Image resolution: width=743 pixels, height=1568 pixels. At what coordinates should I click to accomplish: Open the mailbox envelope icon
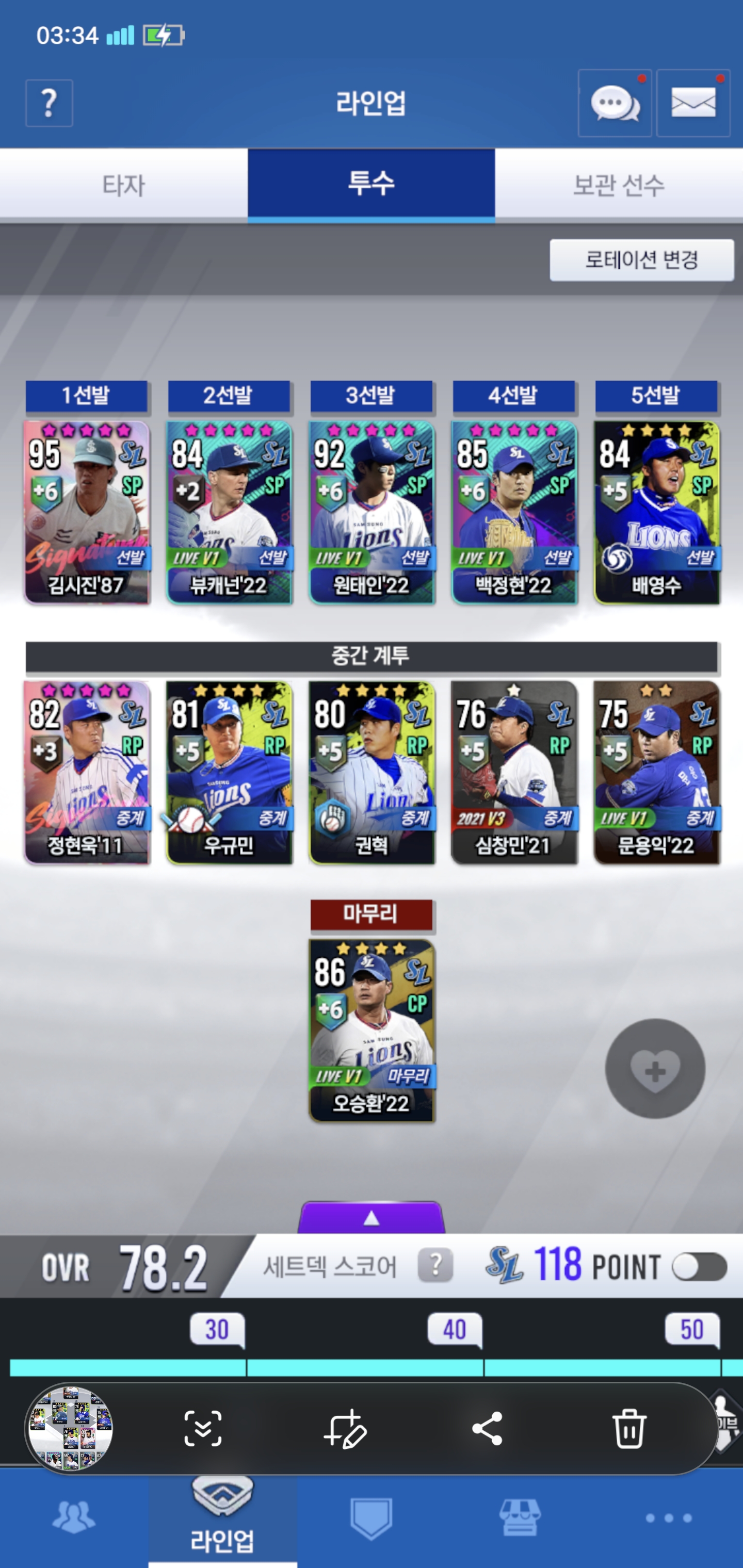(693, 103)
